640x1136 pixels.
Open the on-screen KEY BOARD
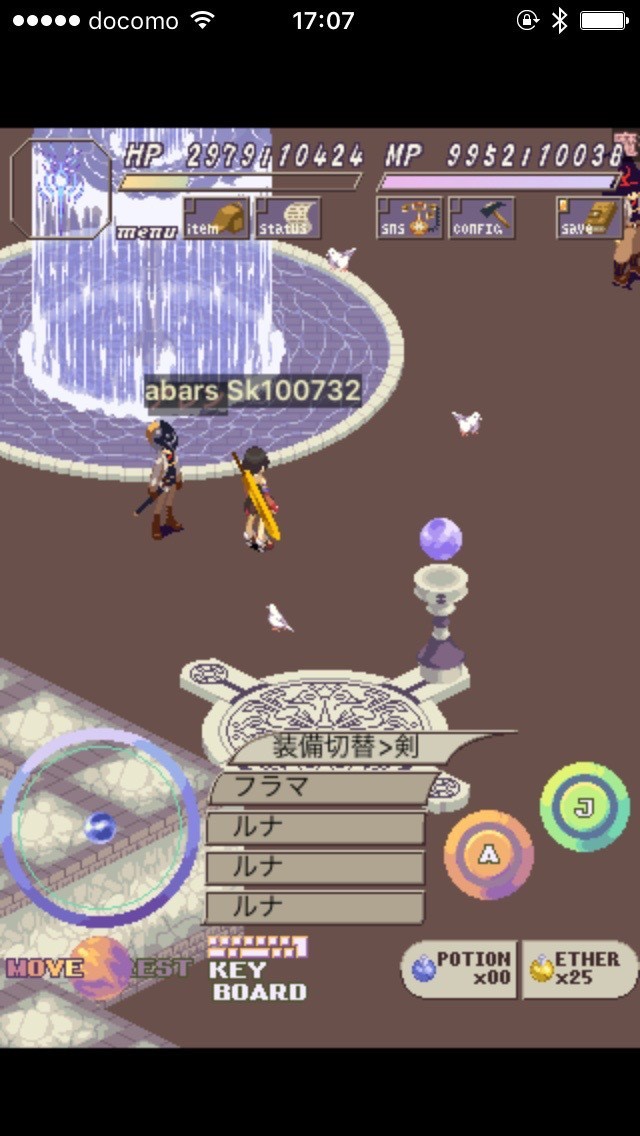coord(258,969)
